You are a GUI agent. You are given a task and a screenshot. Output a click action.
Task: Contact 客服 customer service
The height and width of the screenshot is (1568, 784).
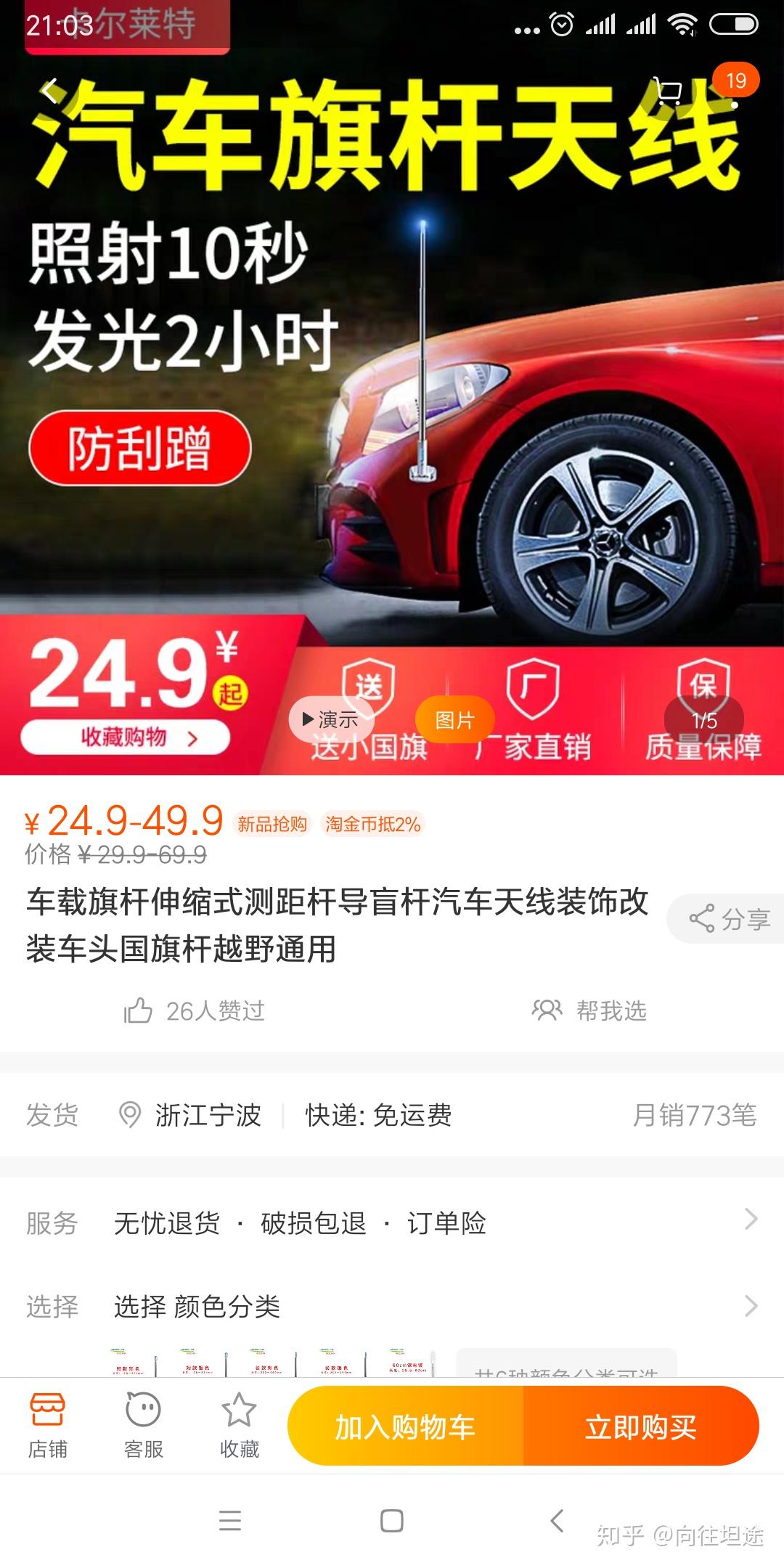click(143, 1426)
